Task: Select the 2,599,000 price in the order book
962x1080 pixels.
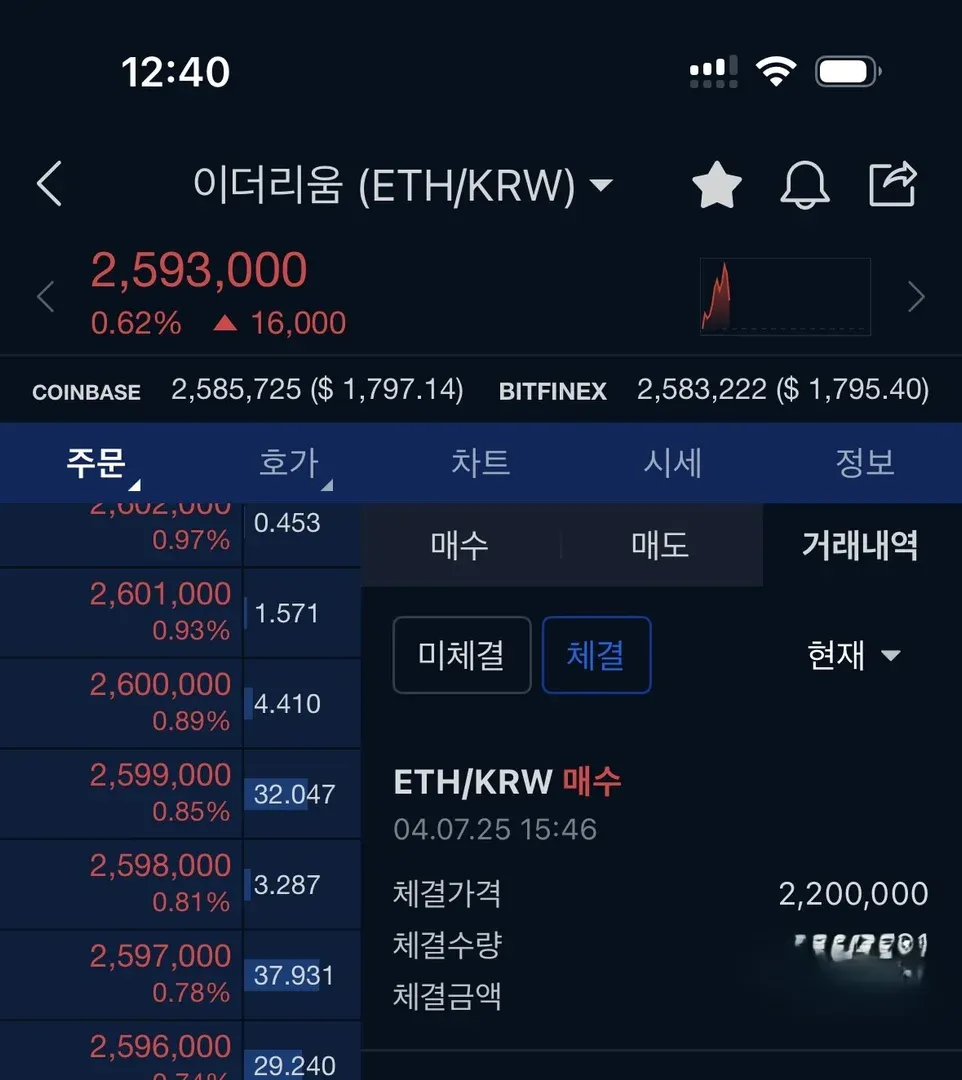Action: click(x=160, y=776)
